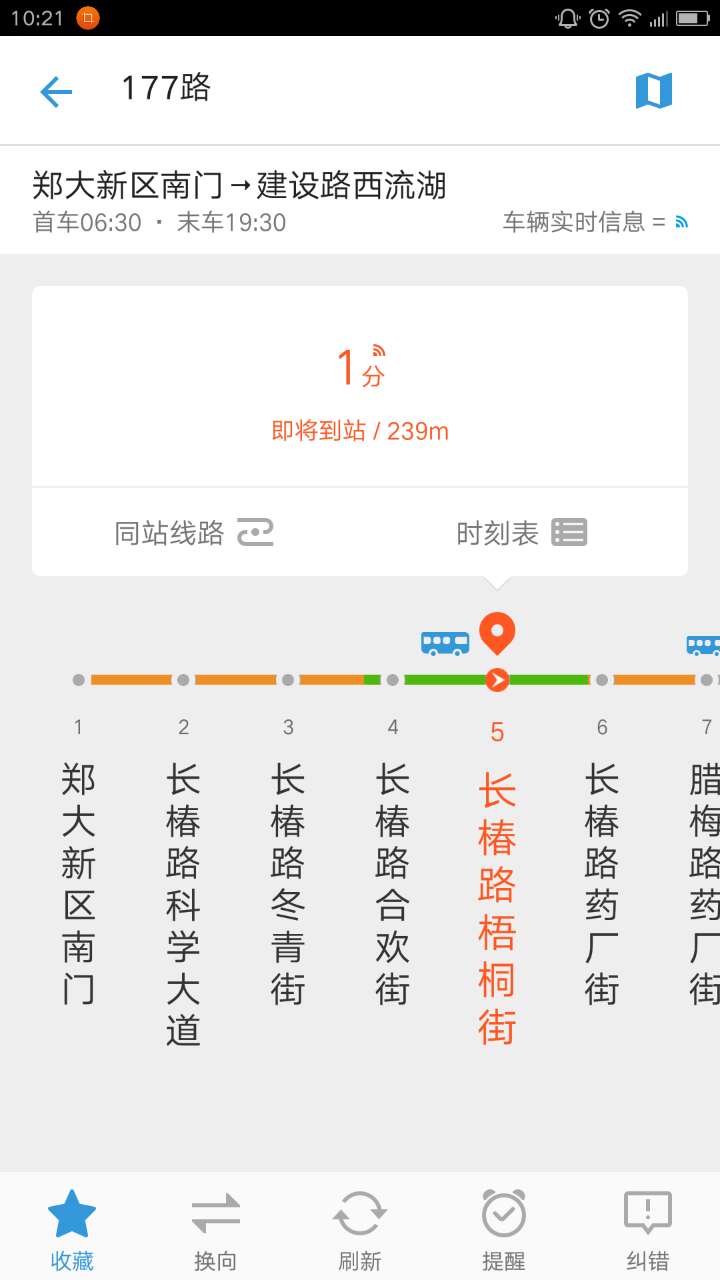Switch direction with 换向
The height and width of the screenshot is (1280, 720).
(x=216, y=1229)
